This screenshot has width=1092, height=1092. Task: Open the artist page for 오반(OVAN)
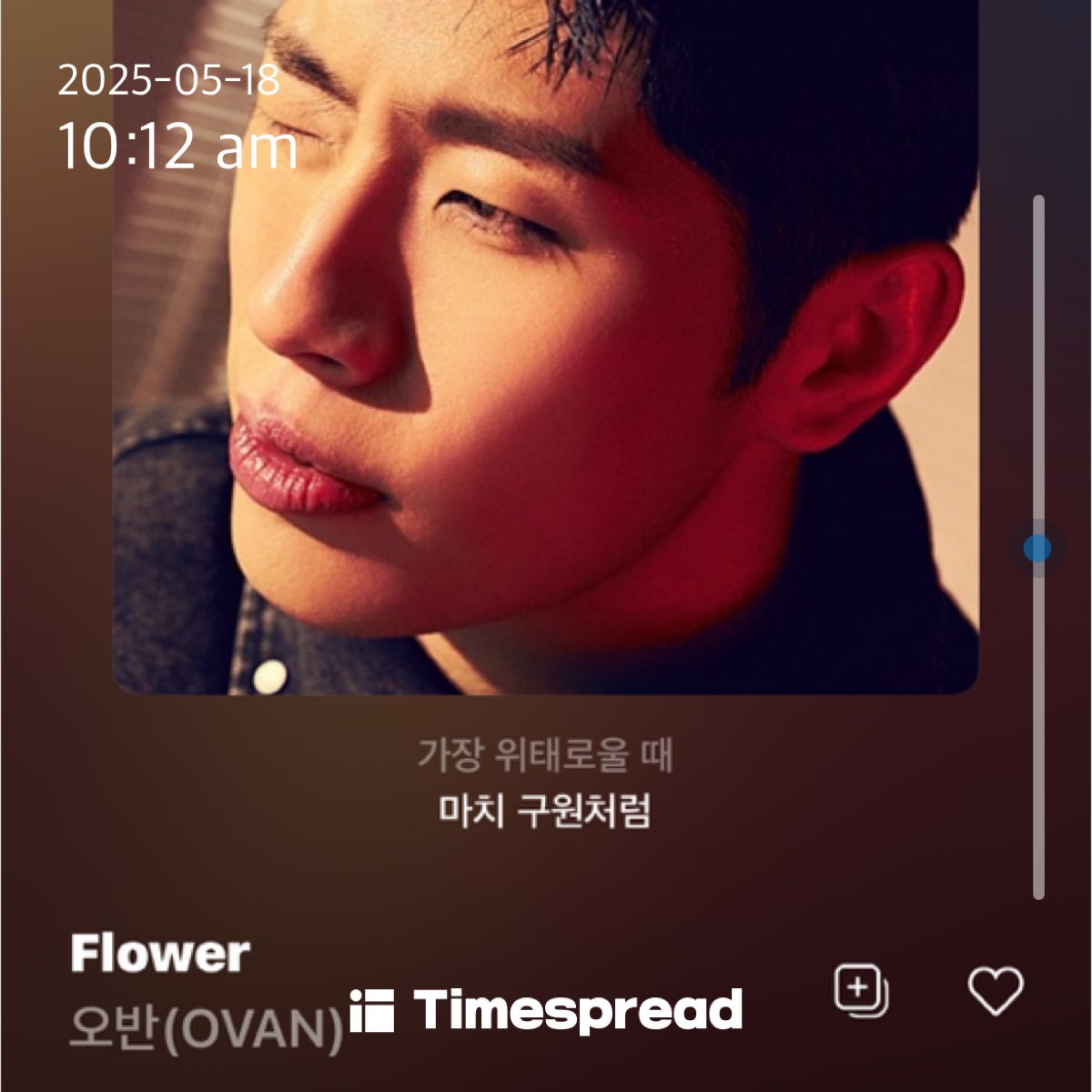206,1030
